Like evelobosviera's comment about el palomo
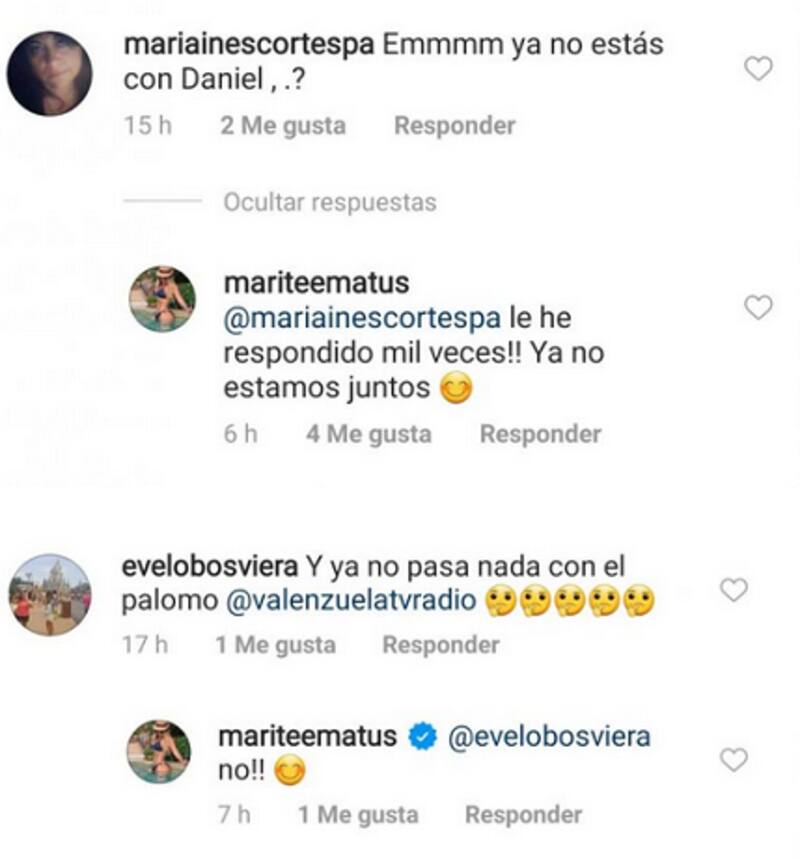Image resolution: width=800 pixels, height=858 pixels. click(x=734, y=590)
